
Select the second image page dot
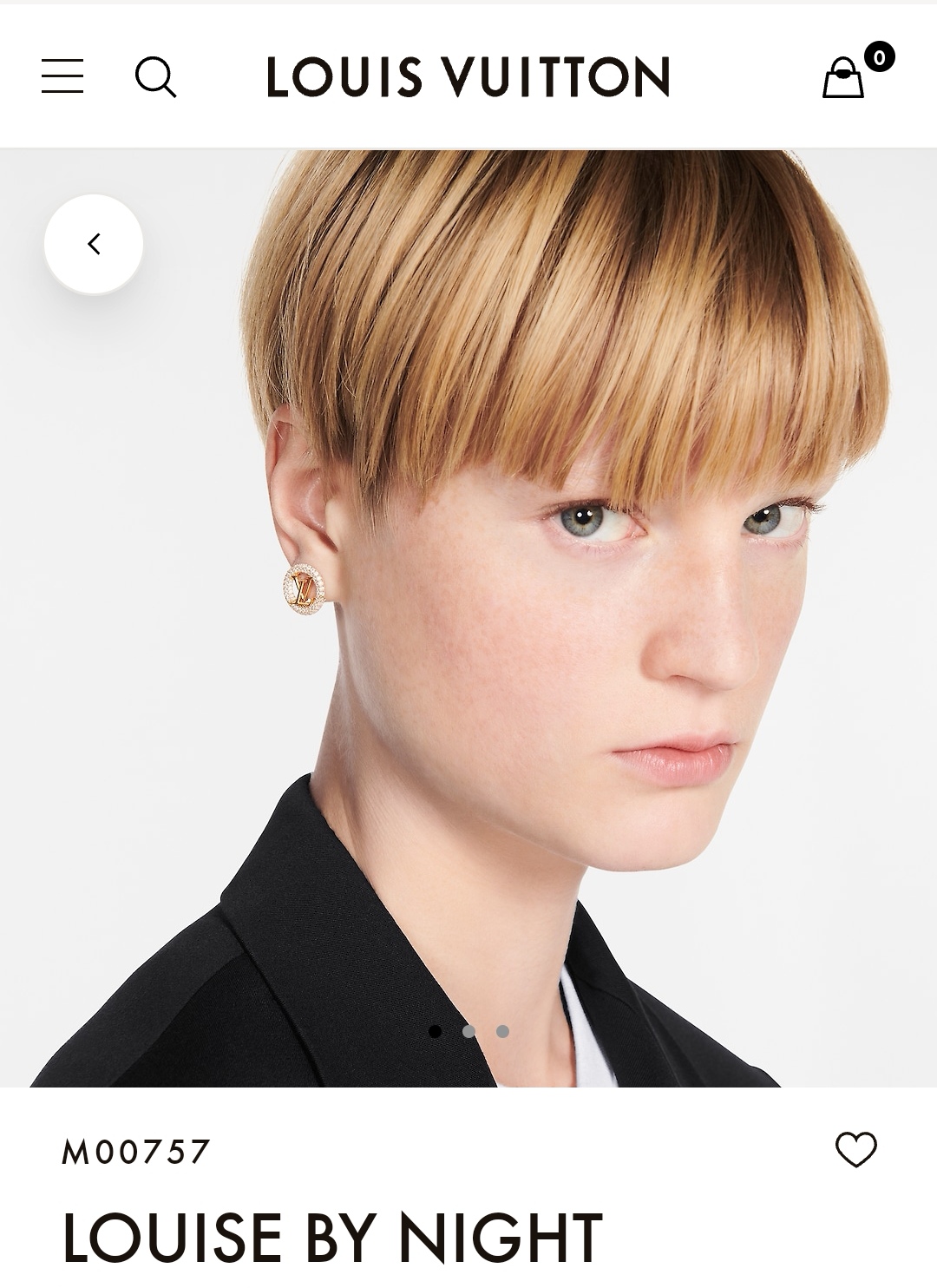pyautogui.click(x=468, y=1031)
